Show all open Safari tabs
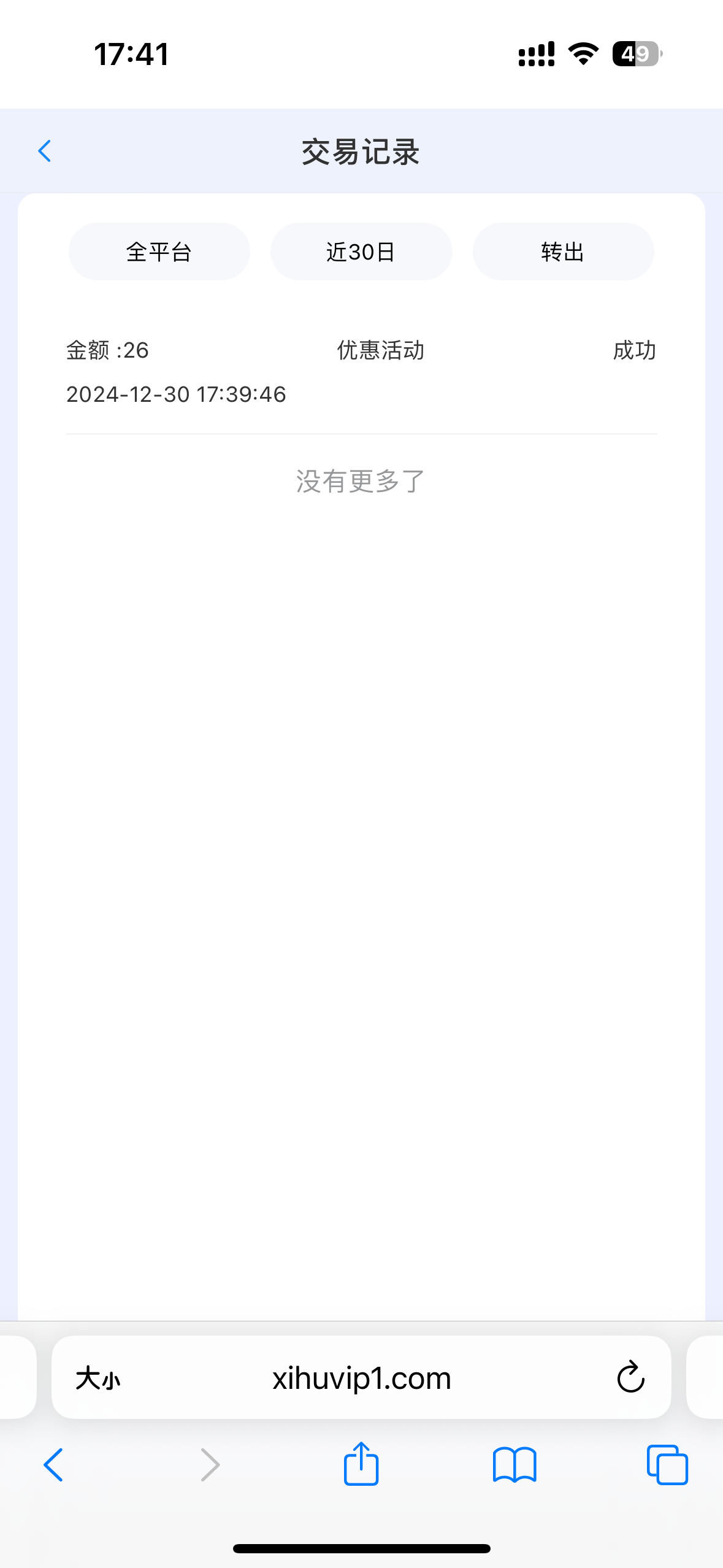The image size is (723, 1568). 667,1465
